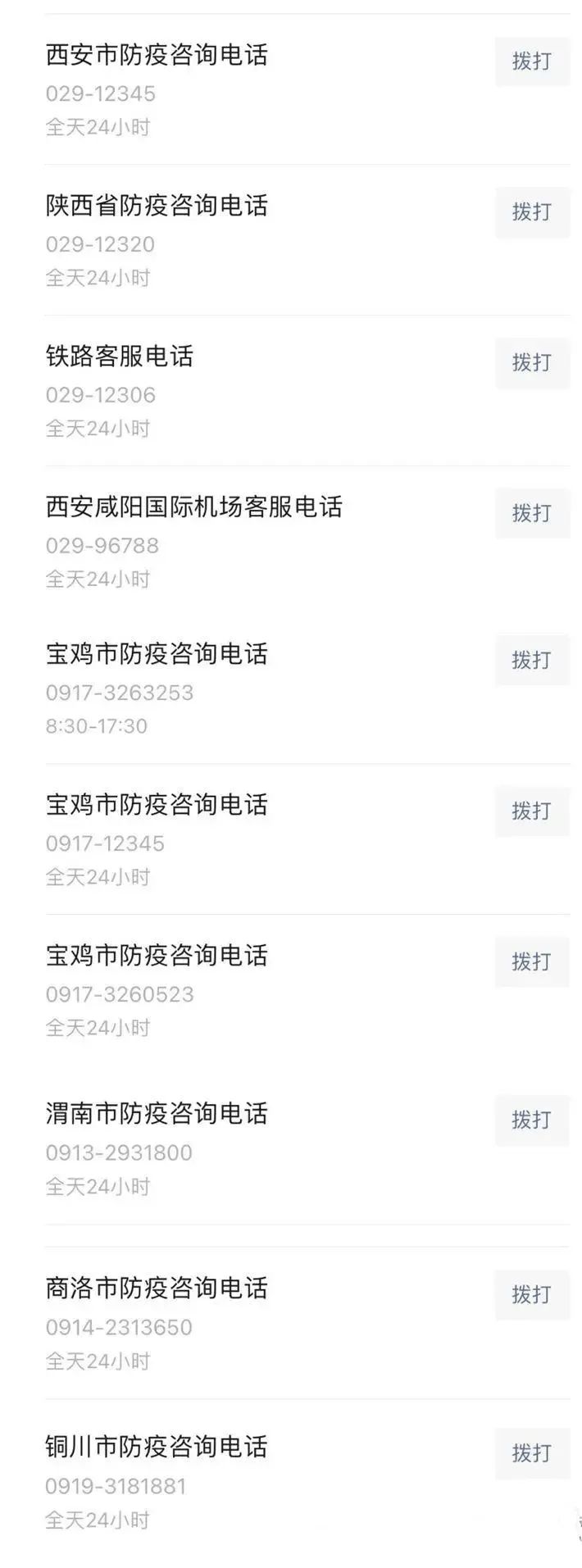Dial 宝鸡市 hotline 0917-3263253

tap(531, 661)
